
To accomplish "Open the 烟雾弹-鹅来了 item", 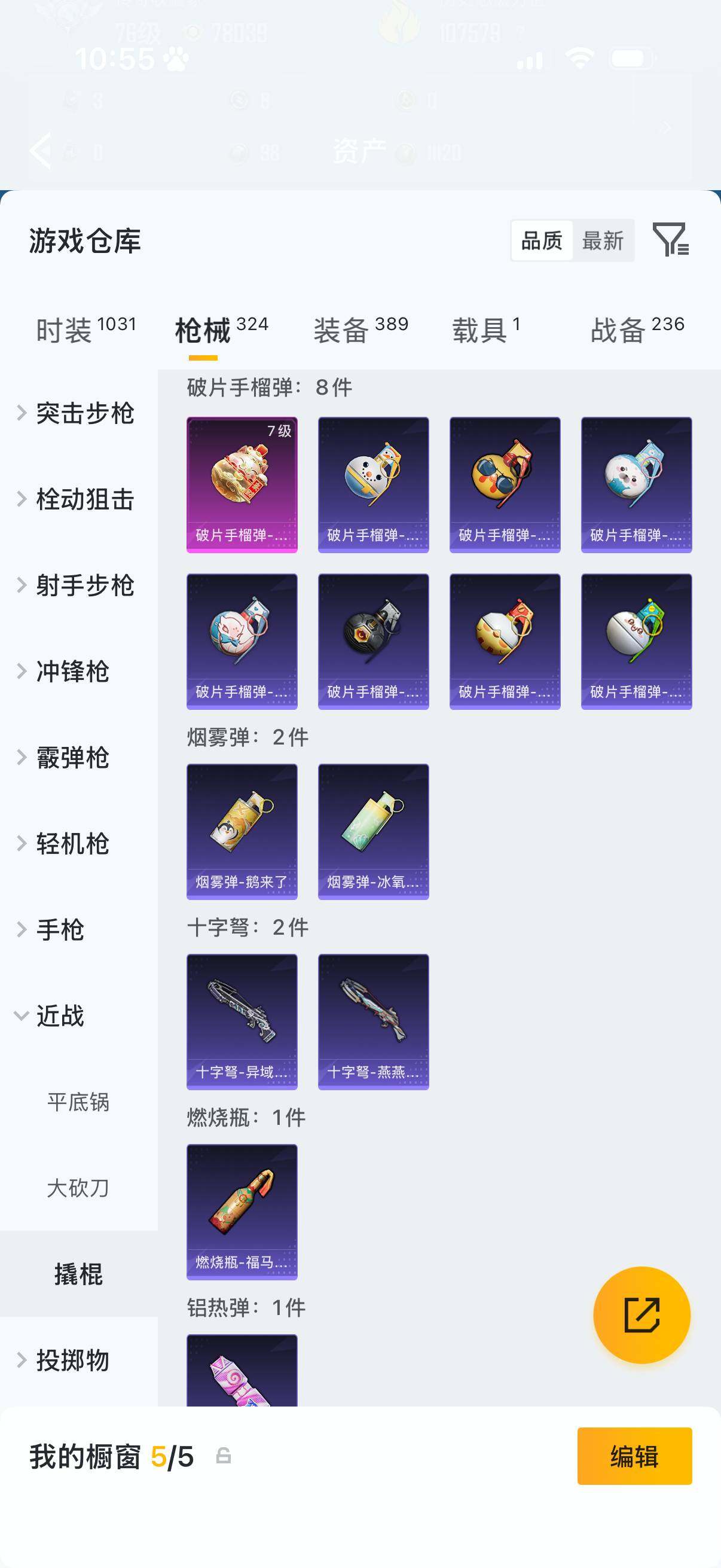I will (242, 831).
